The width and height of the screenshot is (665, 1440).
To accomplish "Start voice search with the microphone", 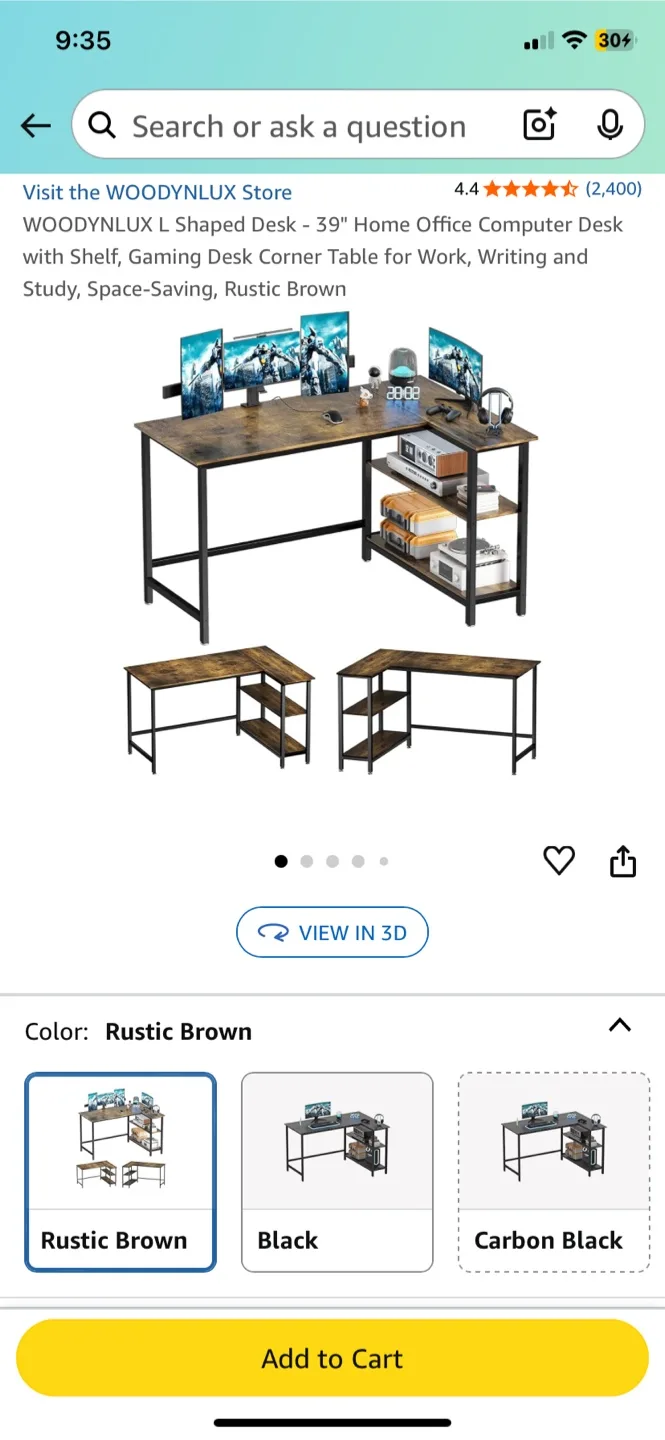I will pyautogui.click(x=609, y=125).
